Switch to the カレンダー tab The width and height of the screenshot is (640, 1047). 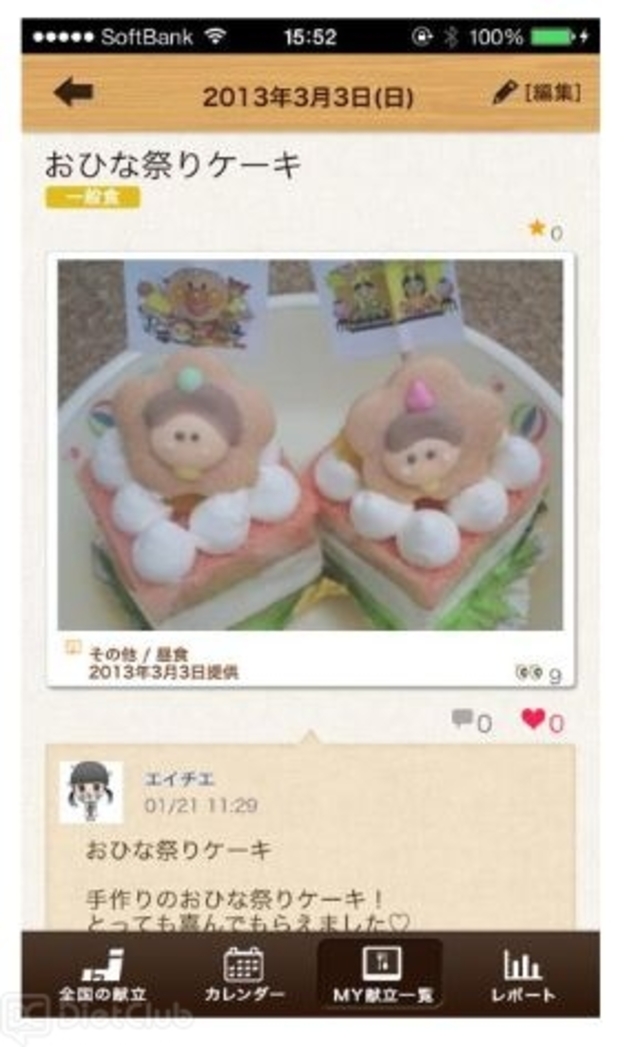244,975
